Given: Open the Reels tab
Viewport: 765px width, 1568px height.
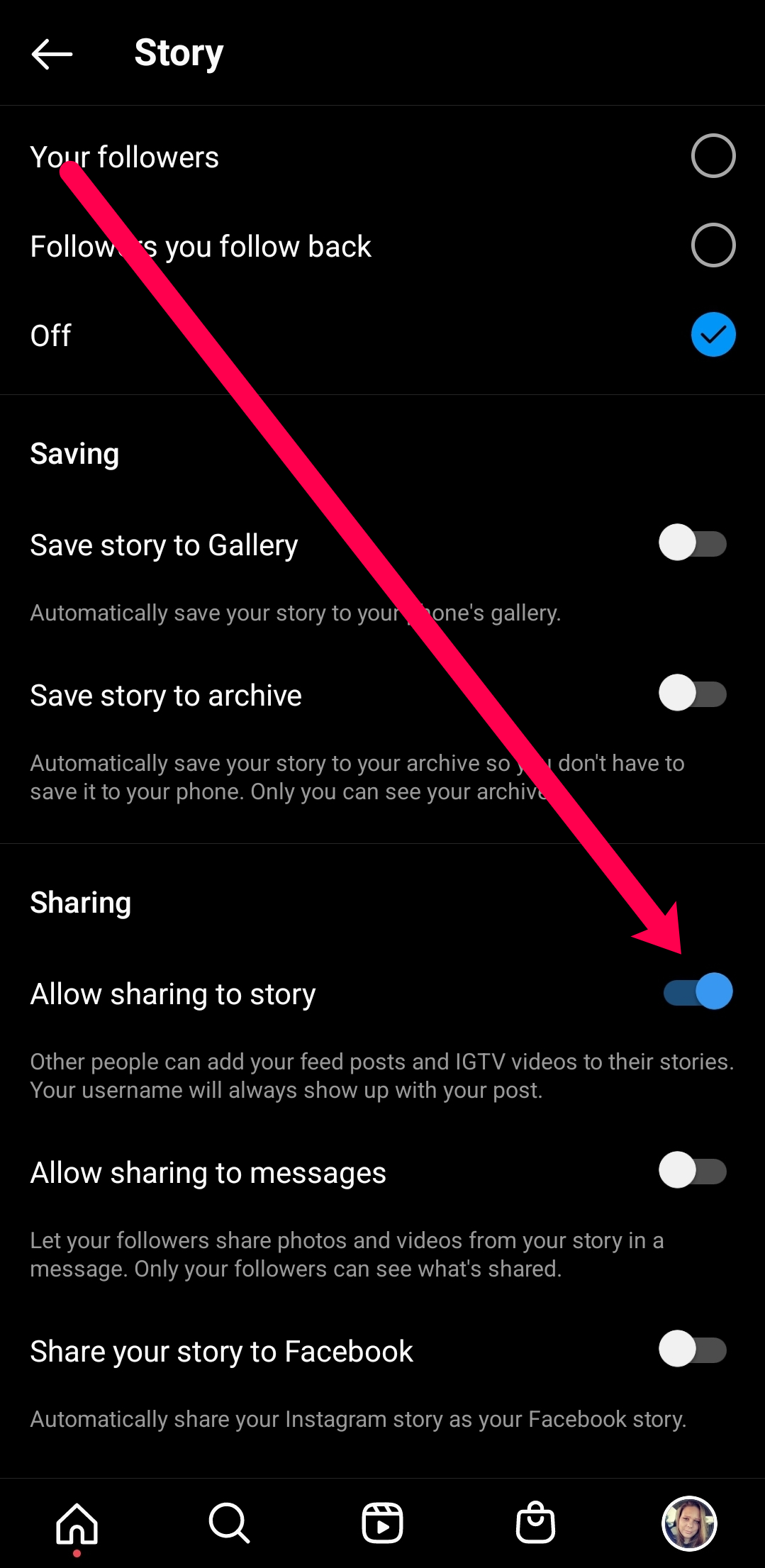Looking at the screenshot, I should tap(382, 1523).
